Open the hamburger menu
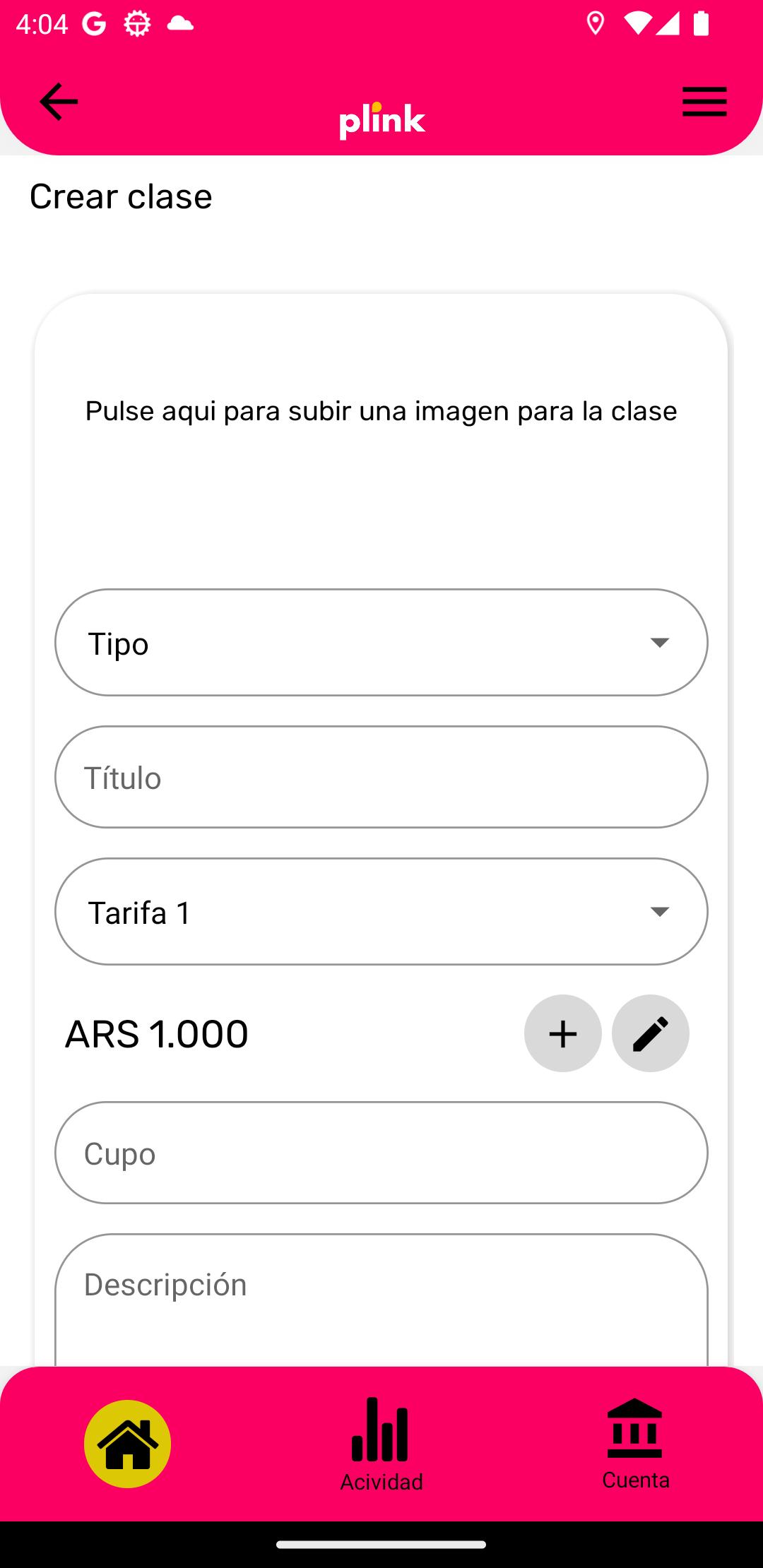 704,102
